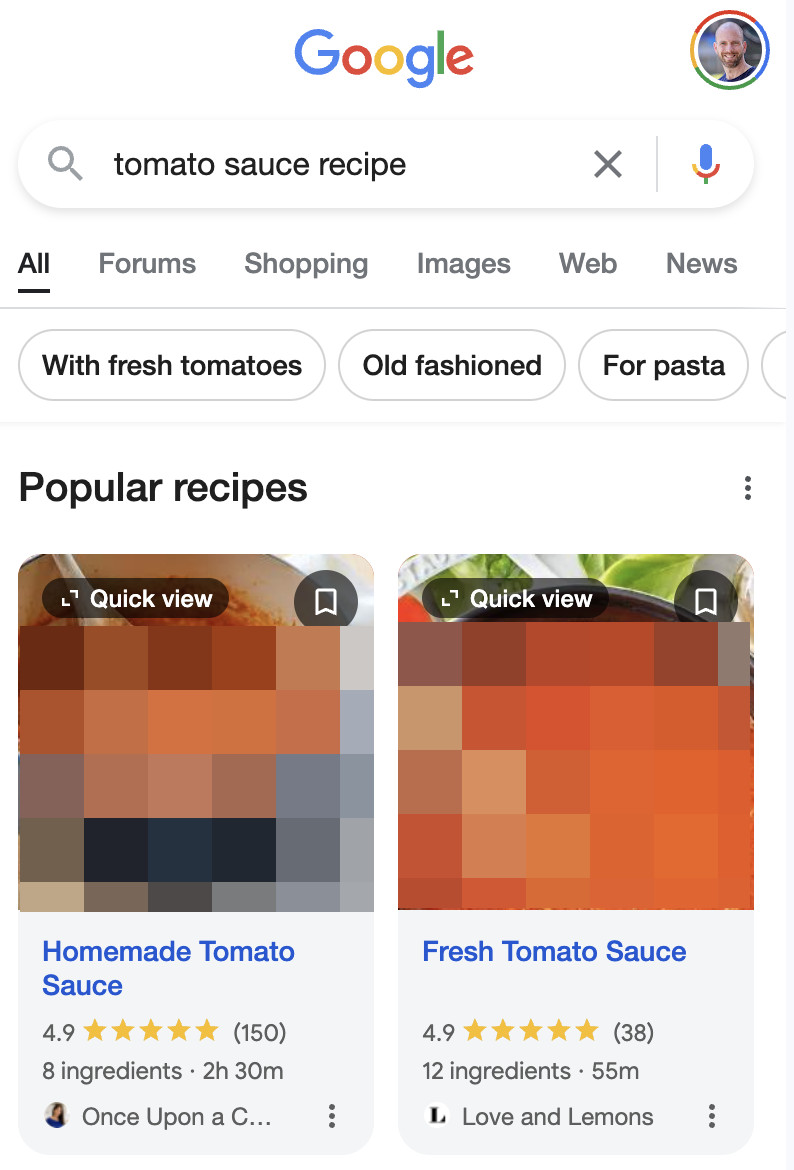Open Quick view for Fresh Tomato Sauce
Screen dimensions: 794x1170
(515, 598)
